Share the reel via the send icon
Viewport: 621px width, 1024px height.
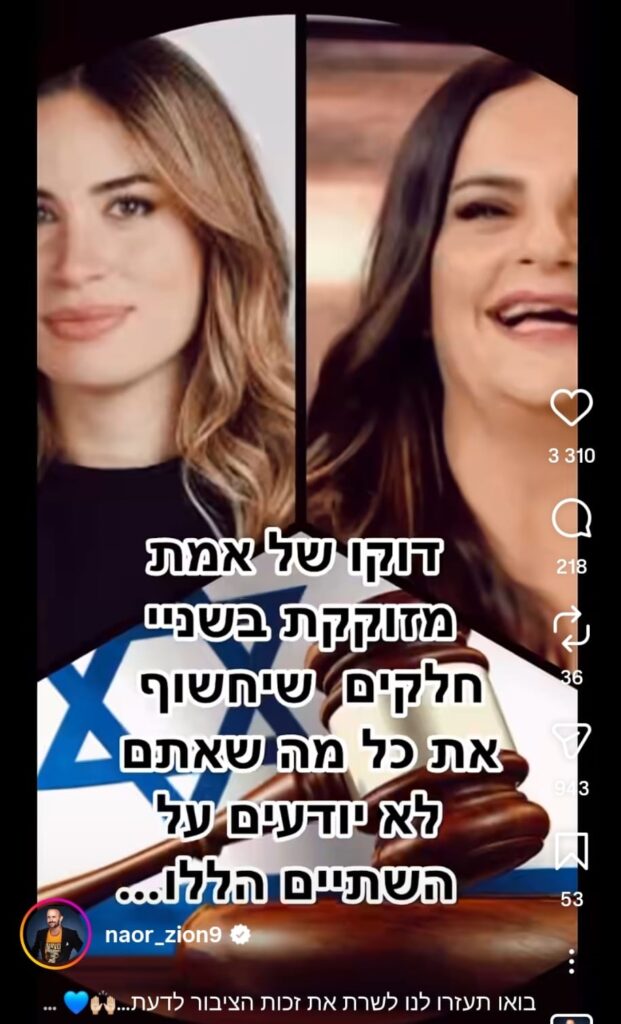tap(571, 741)
